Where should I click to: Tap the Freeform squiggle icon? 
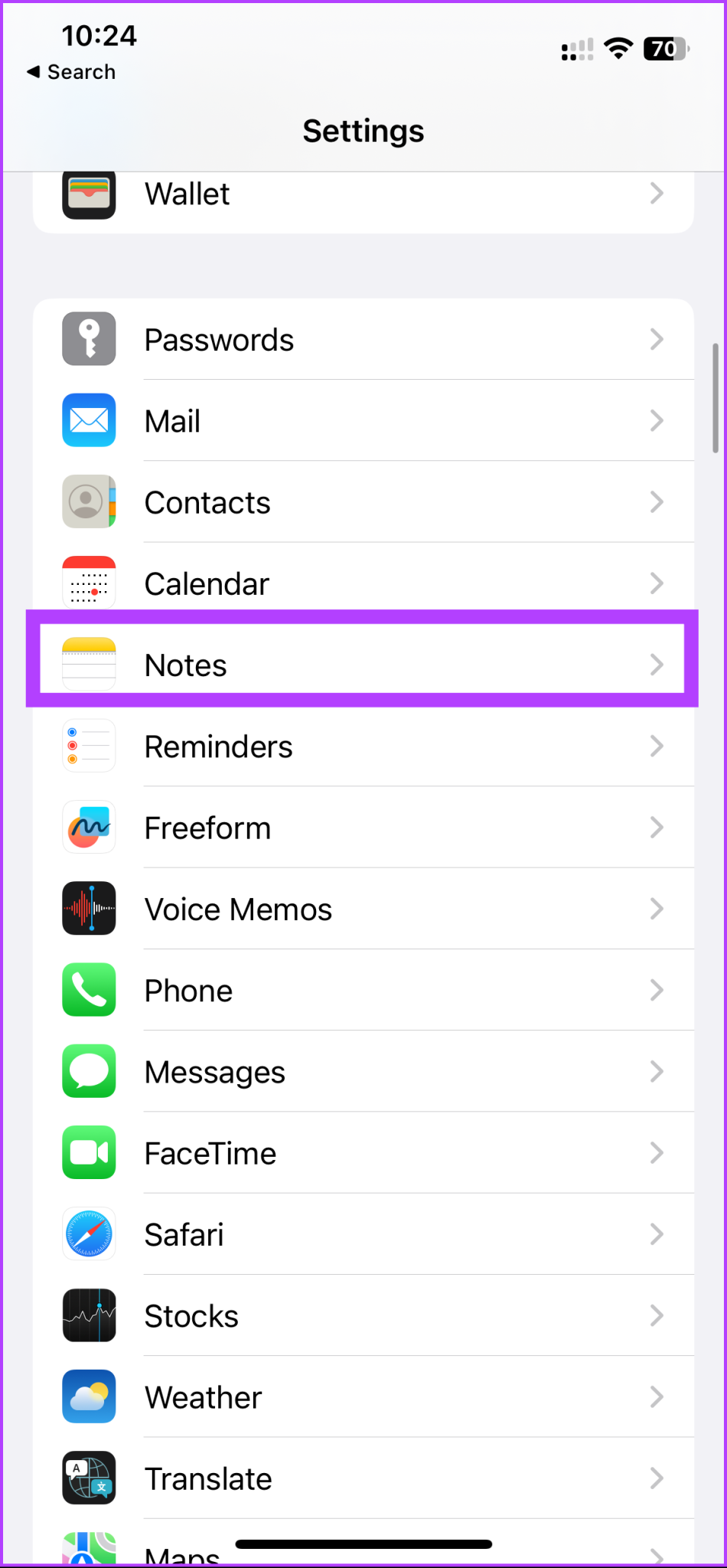coord(89,827)
